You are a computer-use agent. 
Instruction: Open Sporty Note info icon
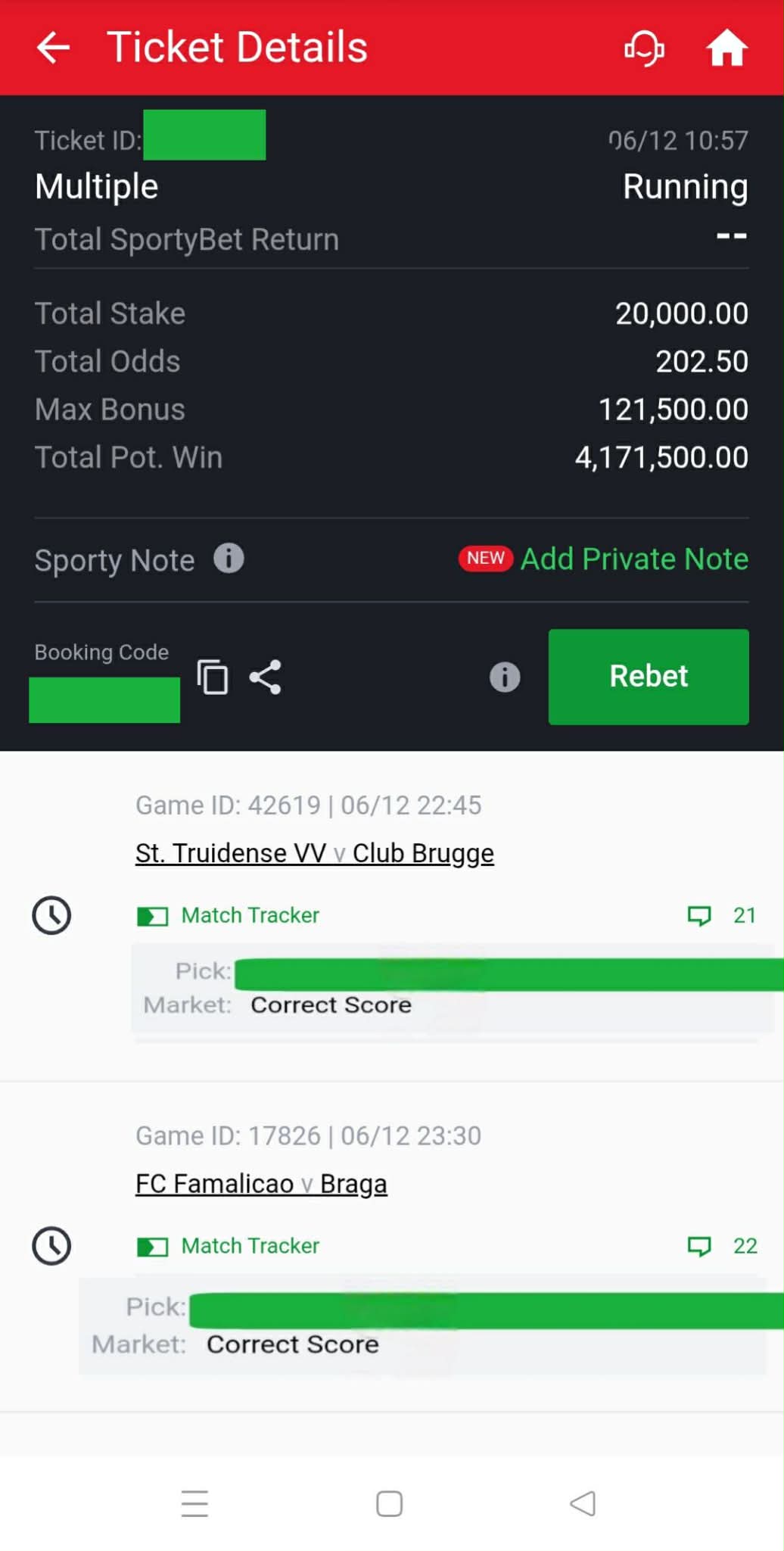(x=229, y=559)
